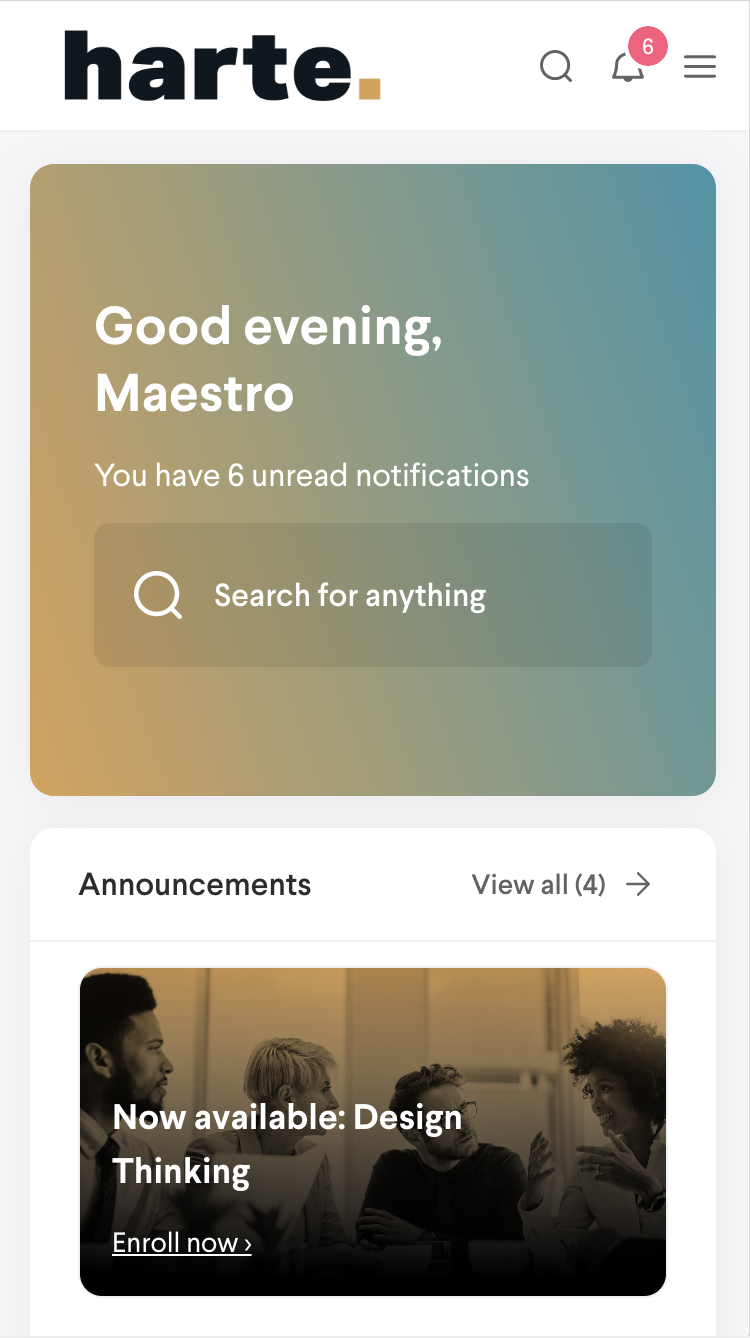Open the hamburger menu
The image size is (750, 1338).
700,67
